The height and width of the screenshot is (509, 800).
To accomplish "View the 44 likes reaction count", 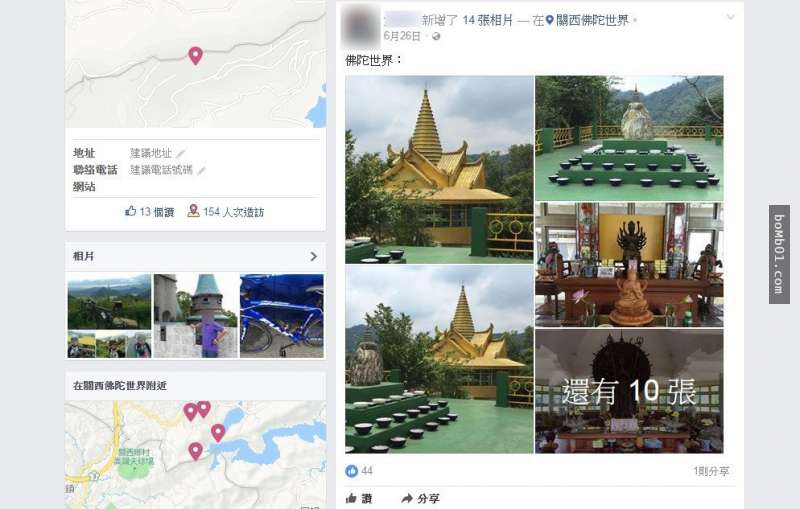I will (x=359, y=471).
